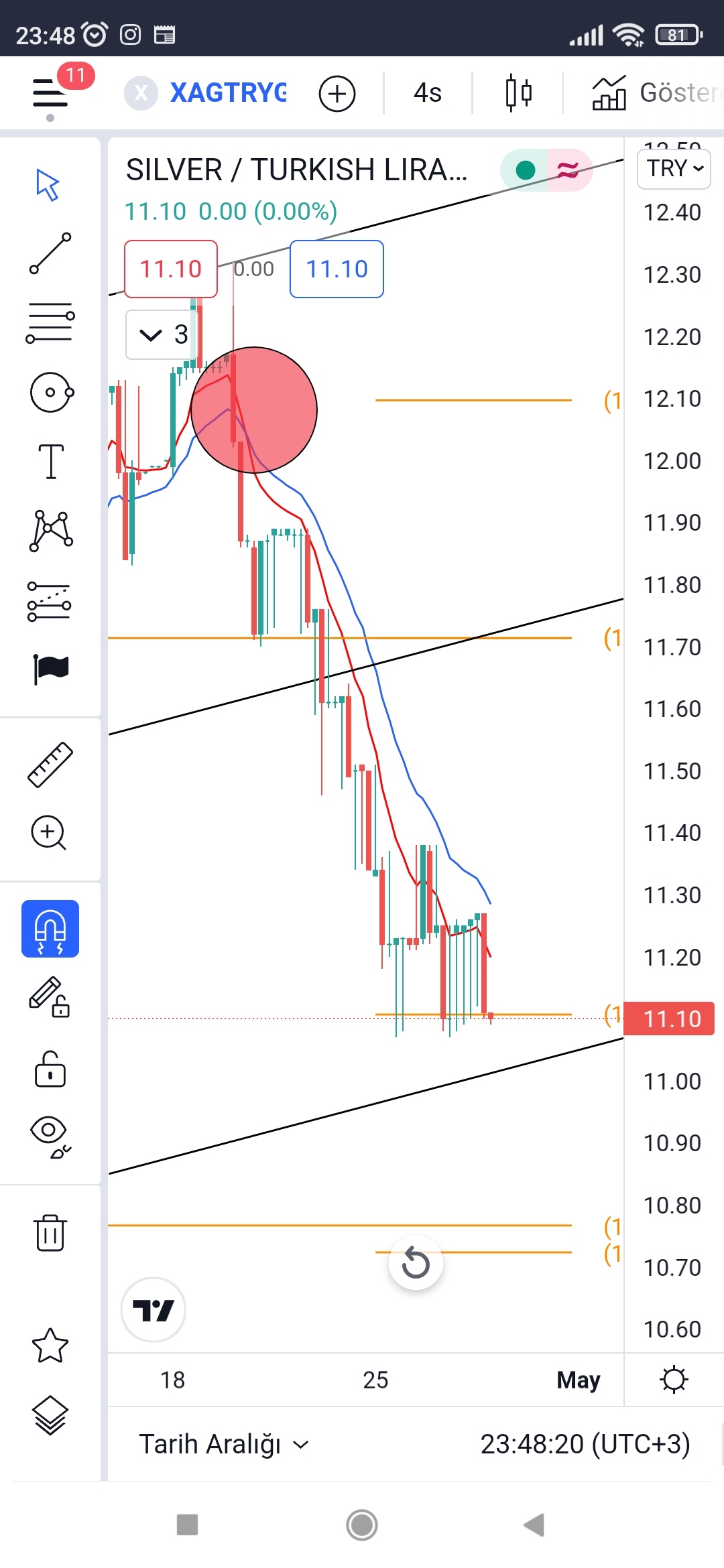
Task: Open the Tarih Aralığı date range menu
Action: (223, 1444)
